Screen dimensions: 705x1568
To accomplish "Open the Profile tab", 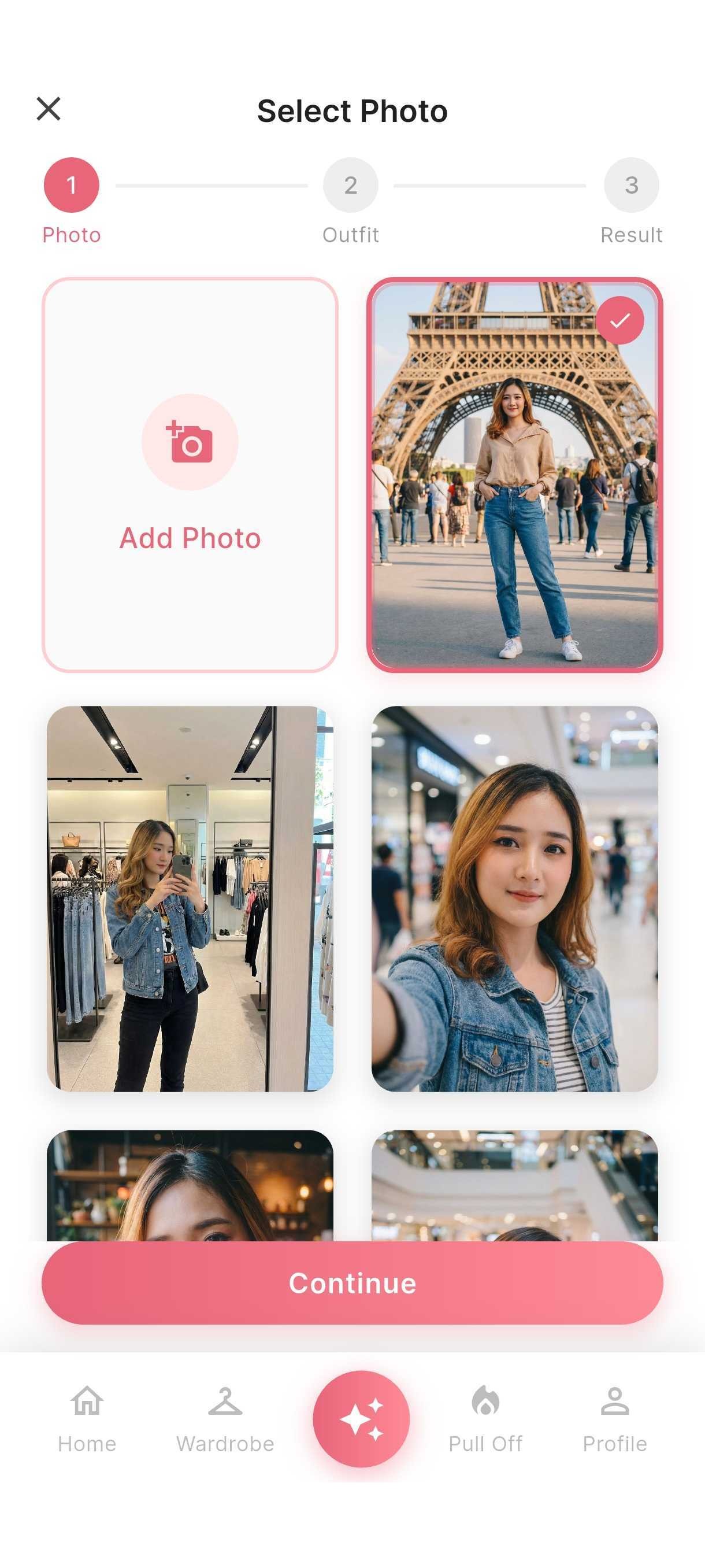I will (614, 1418).
